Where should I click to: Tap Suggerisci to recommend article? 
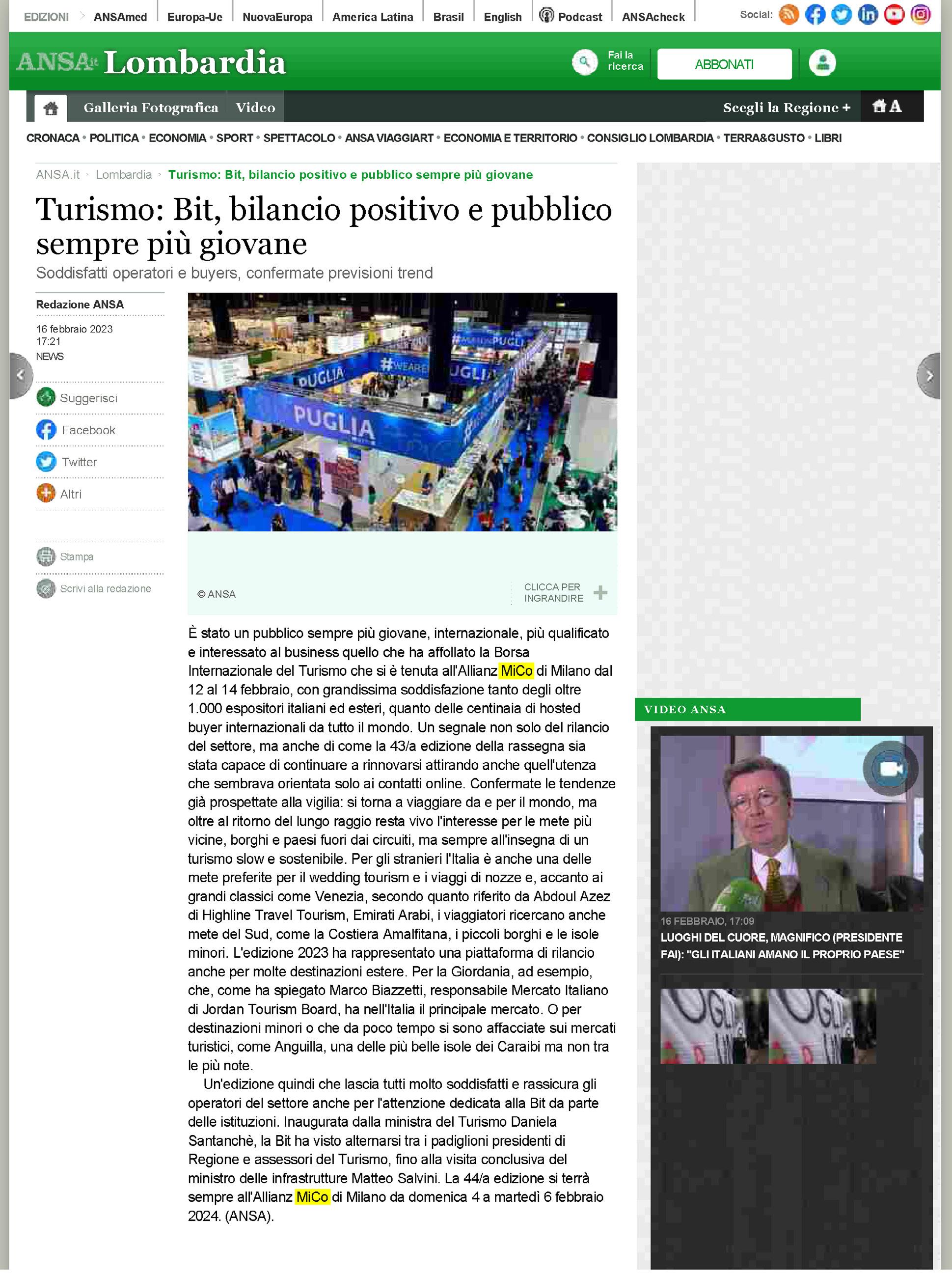pyautogui.click(x=77, y=398)
